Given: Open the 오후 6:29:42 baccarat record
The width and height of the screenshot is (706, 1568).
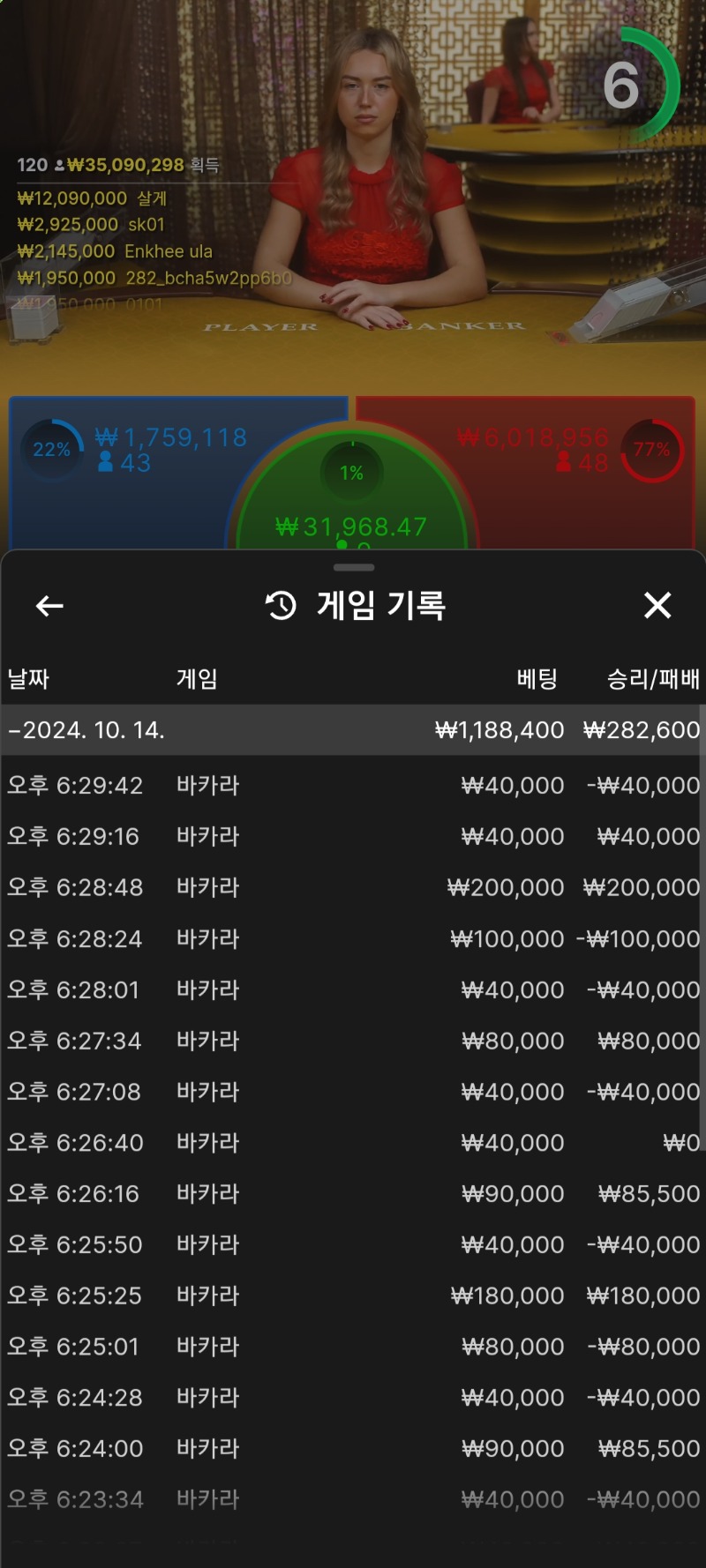Looking at the screenshot, I should point(353,785).
